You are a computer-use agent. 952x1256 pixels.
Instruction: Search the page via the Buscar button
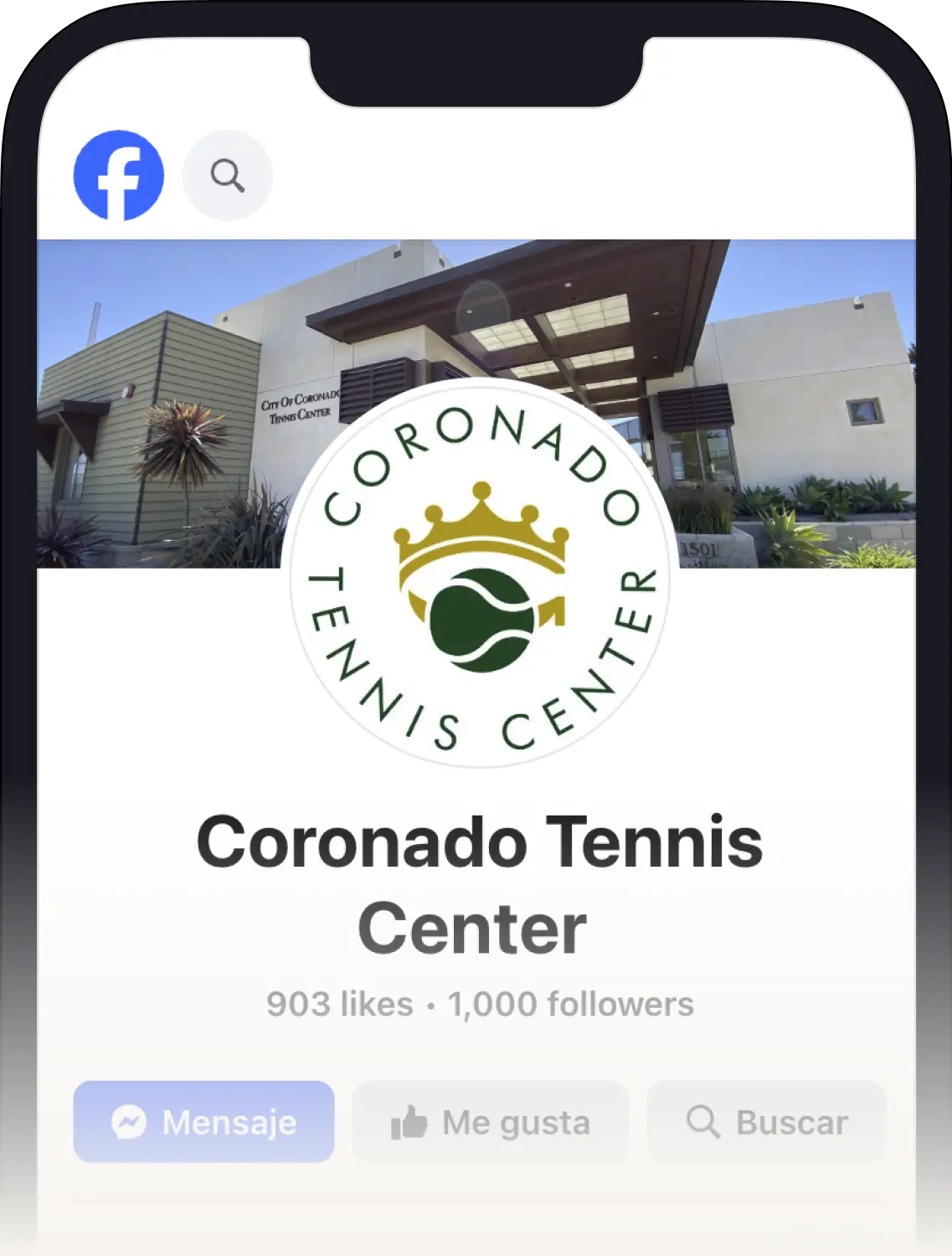766,1122
